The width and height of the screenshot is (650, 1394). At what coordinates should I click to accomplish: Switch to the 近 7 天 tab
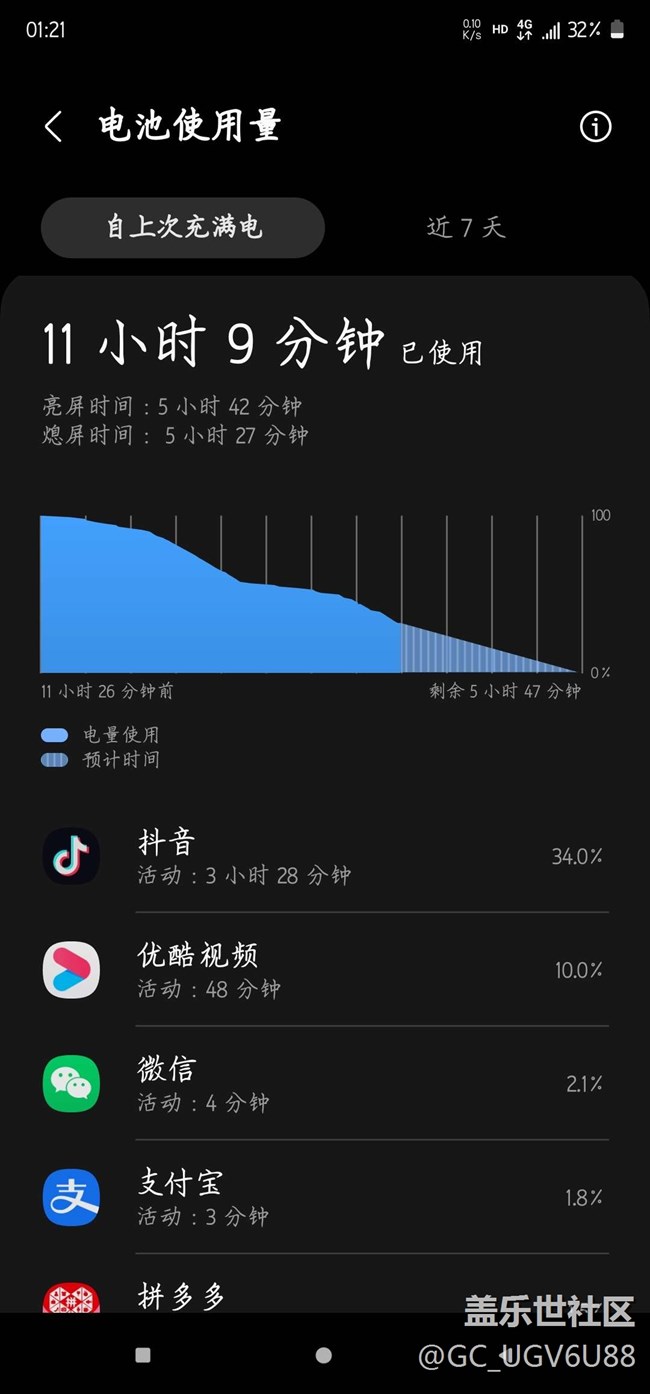[466, 228]
